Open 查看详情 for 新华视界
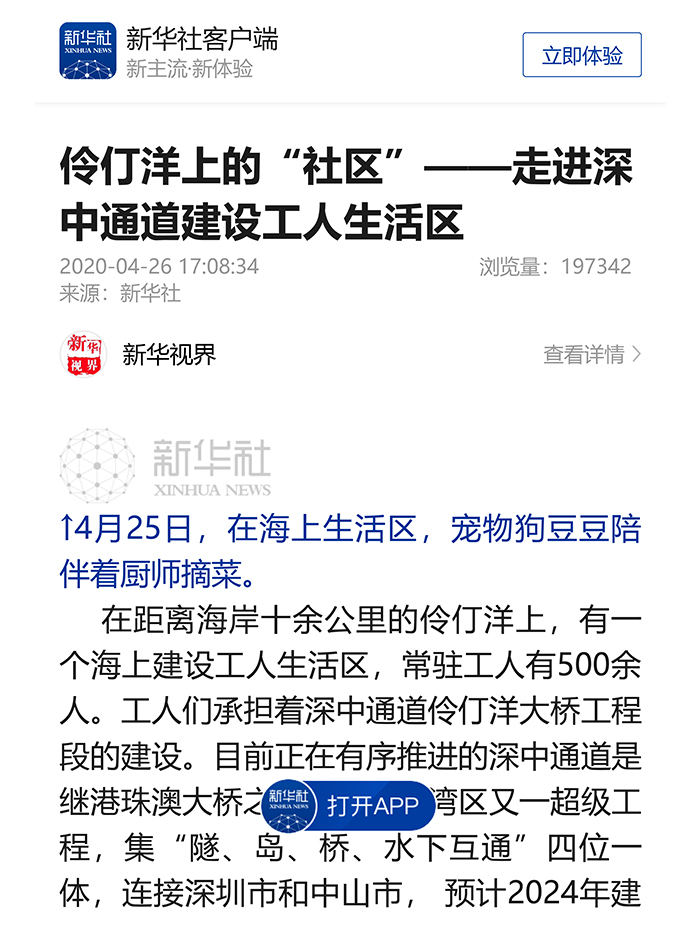Image resolution: width=700 pixels, height=931 pixels. 592,354
